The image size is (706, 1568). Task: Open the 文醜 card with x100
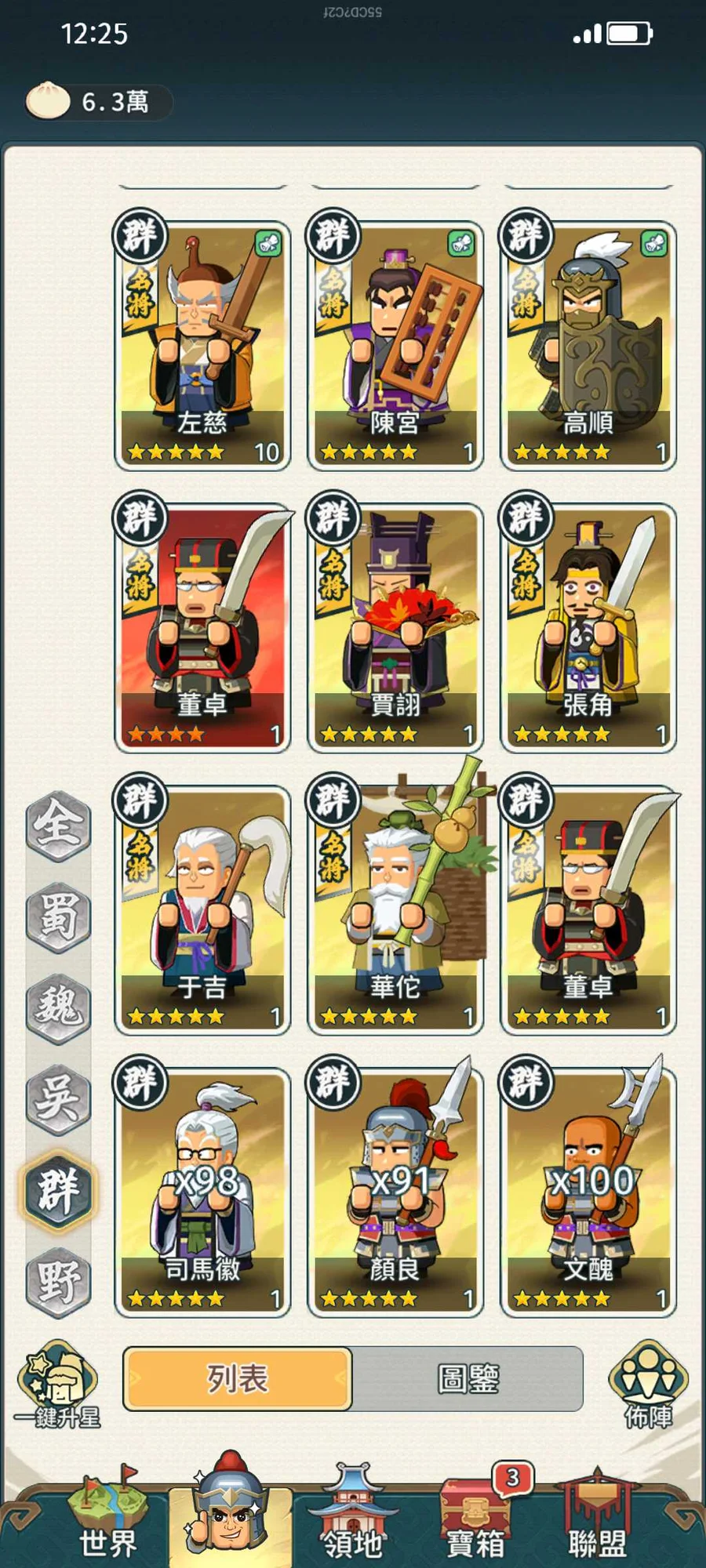588,1192
